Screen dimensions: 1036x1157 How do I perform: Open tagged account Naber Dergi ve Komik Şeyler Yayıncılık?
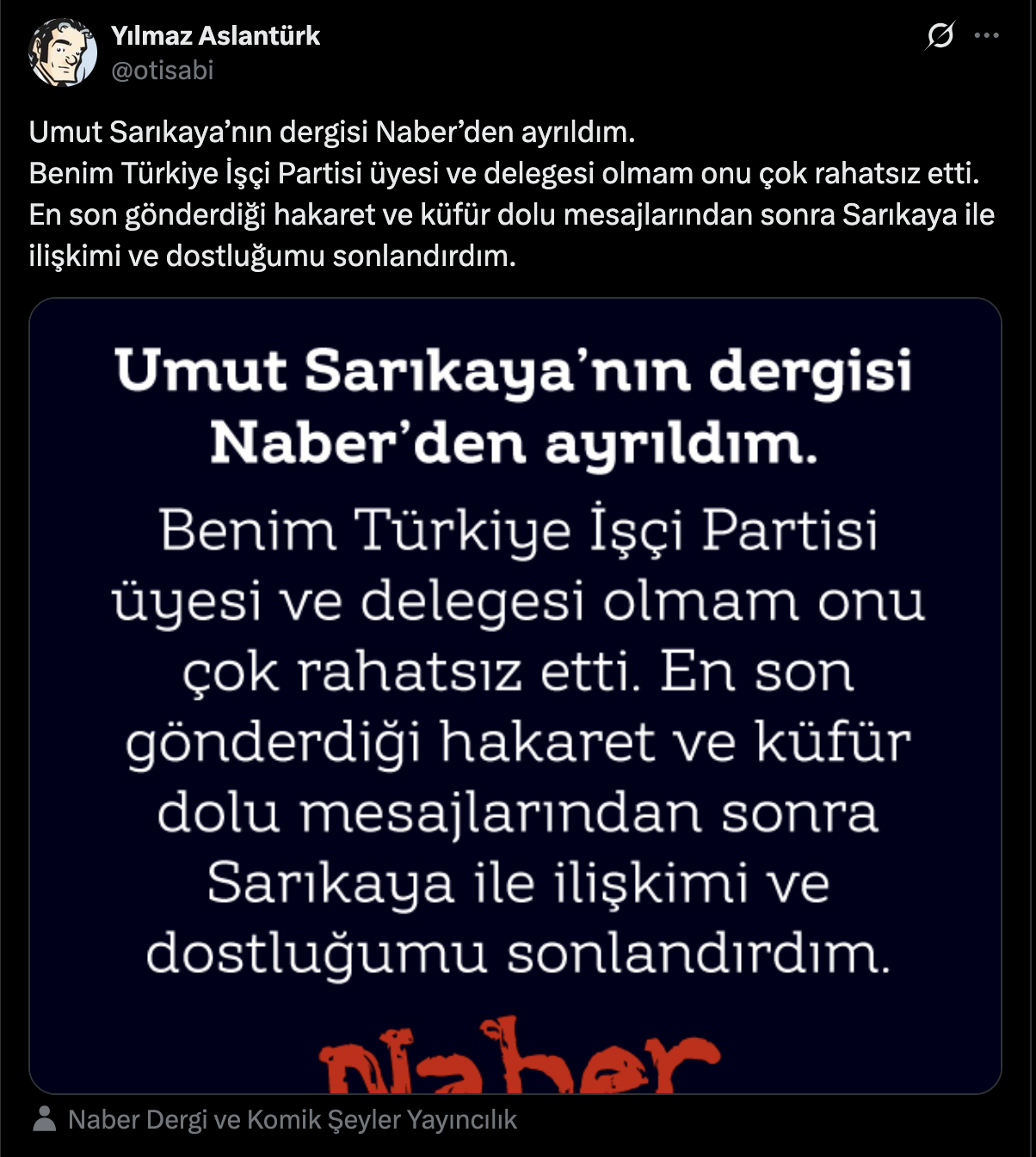click(292, 1119)
